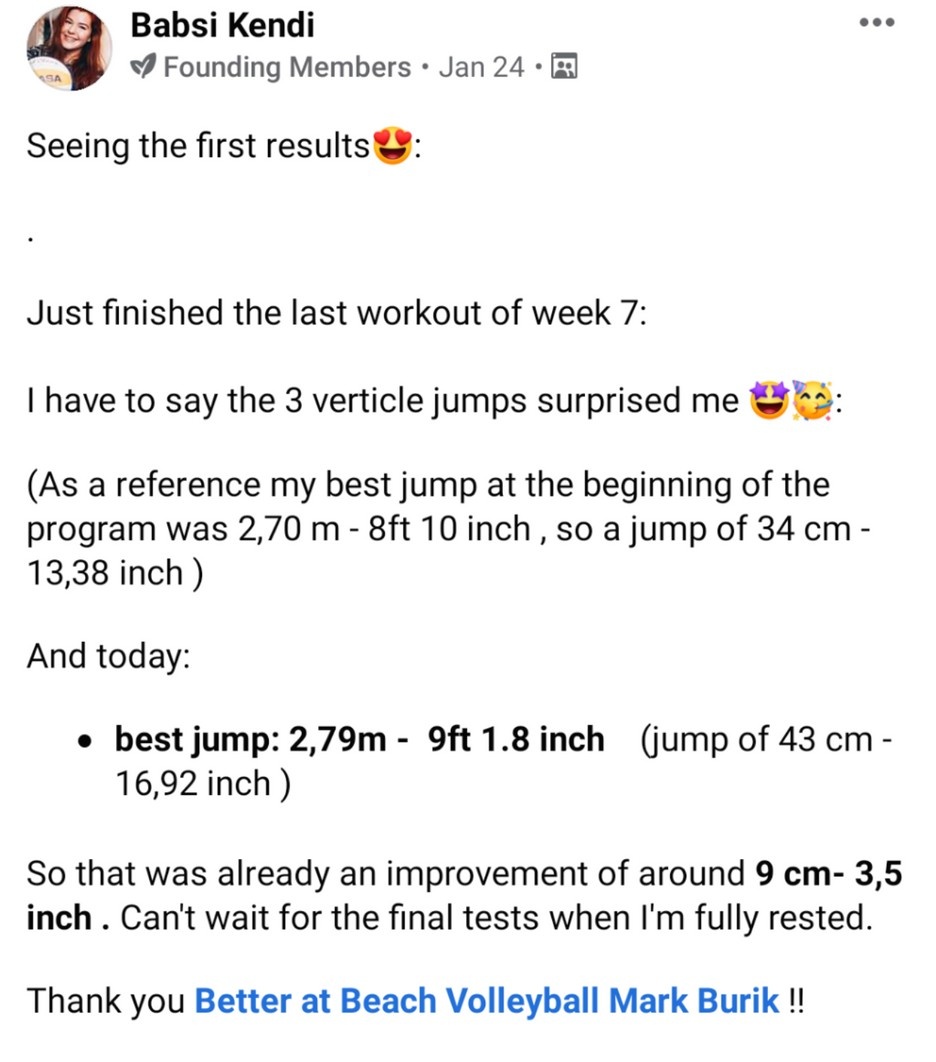936x1062 pixels.
Task: Open Babsi Kendi's profile picture
Action: (69, 49)
